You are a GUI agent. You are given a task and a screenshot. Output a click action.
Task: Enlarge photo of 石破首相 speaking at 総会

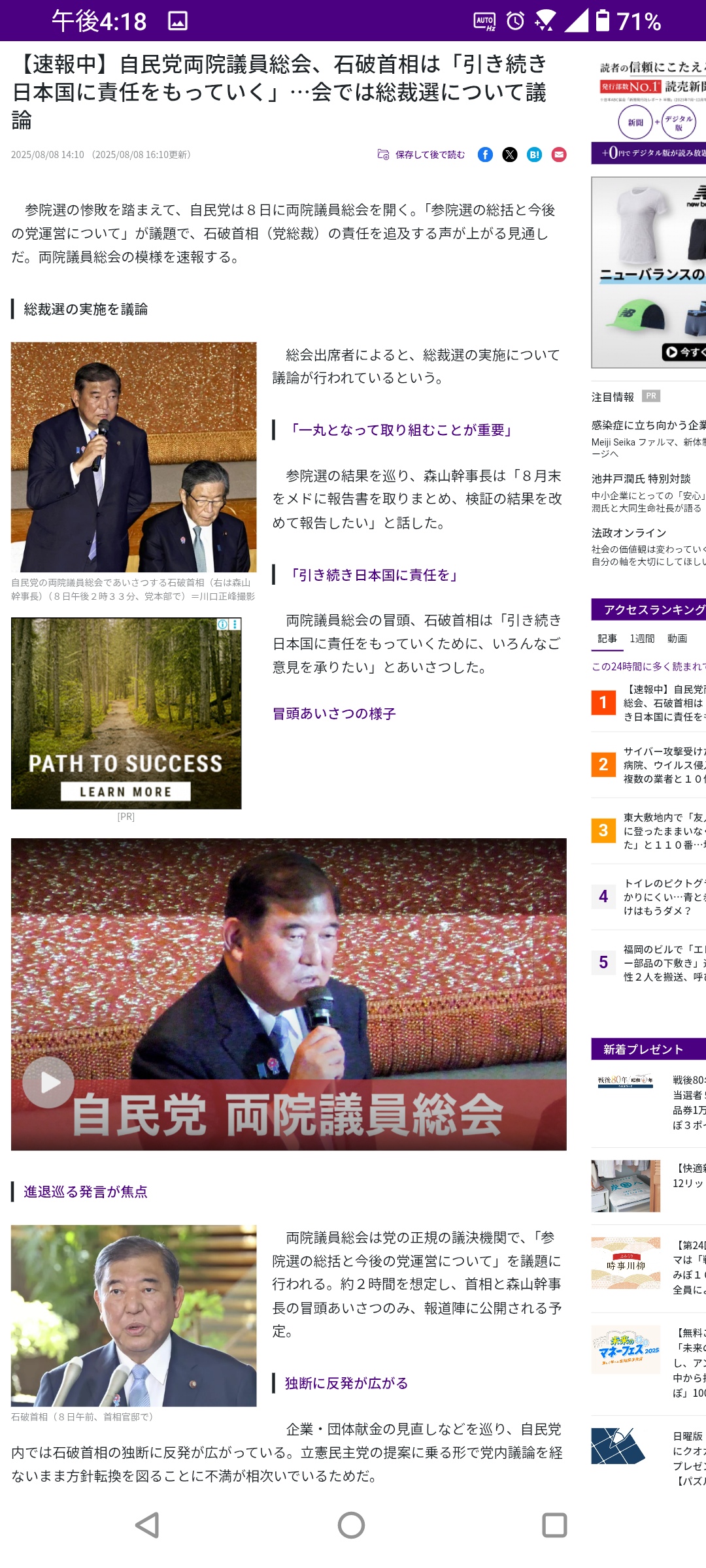click(134, 457)
